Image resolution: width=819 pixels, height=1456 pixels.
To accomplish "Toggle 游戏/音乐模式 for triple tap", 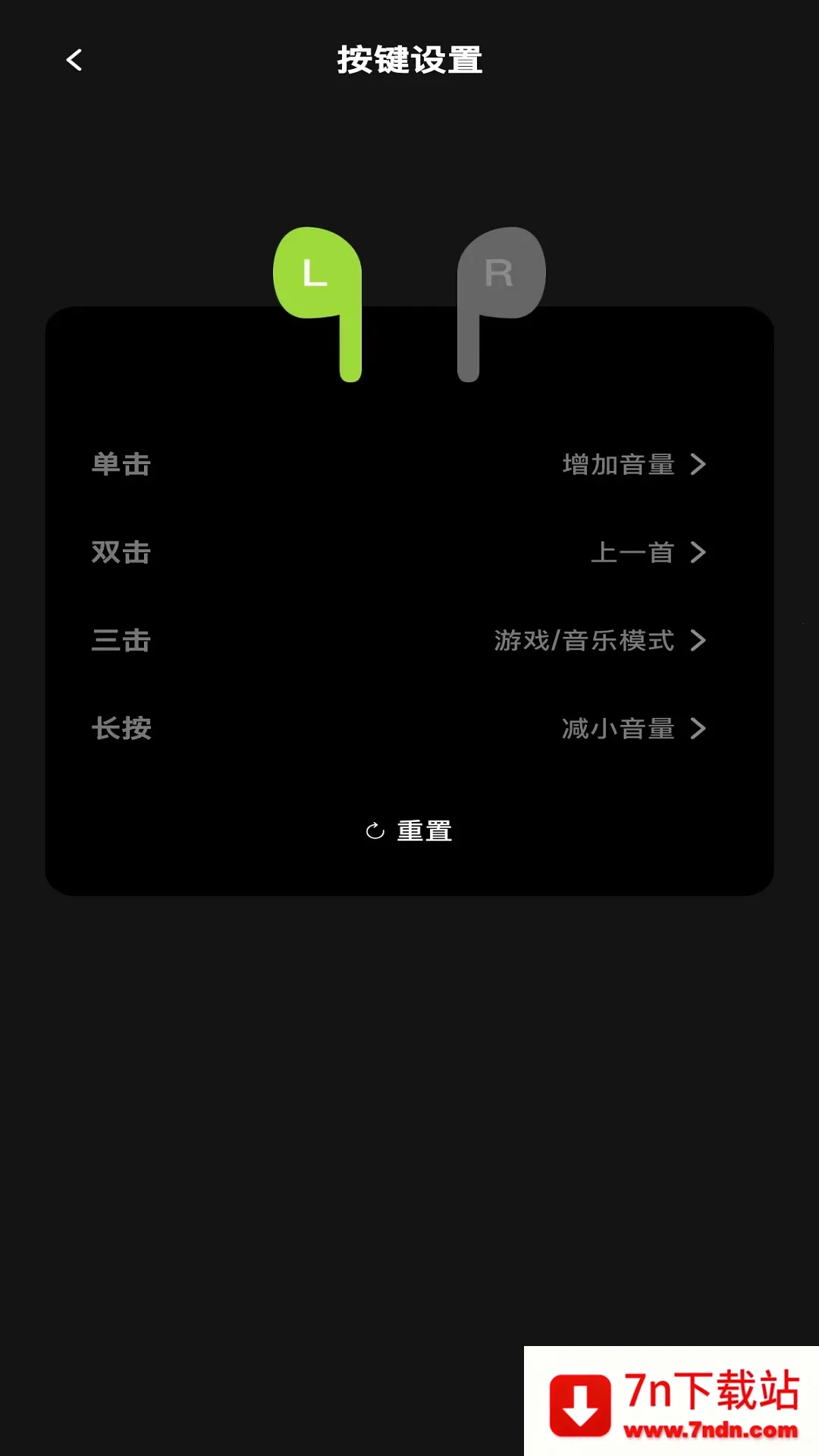I will [x=582, y=642].
